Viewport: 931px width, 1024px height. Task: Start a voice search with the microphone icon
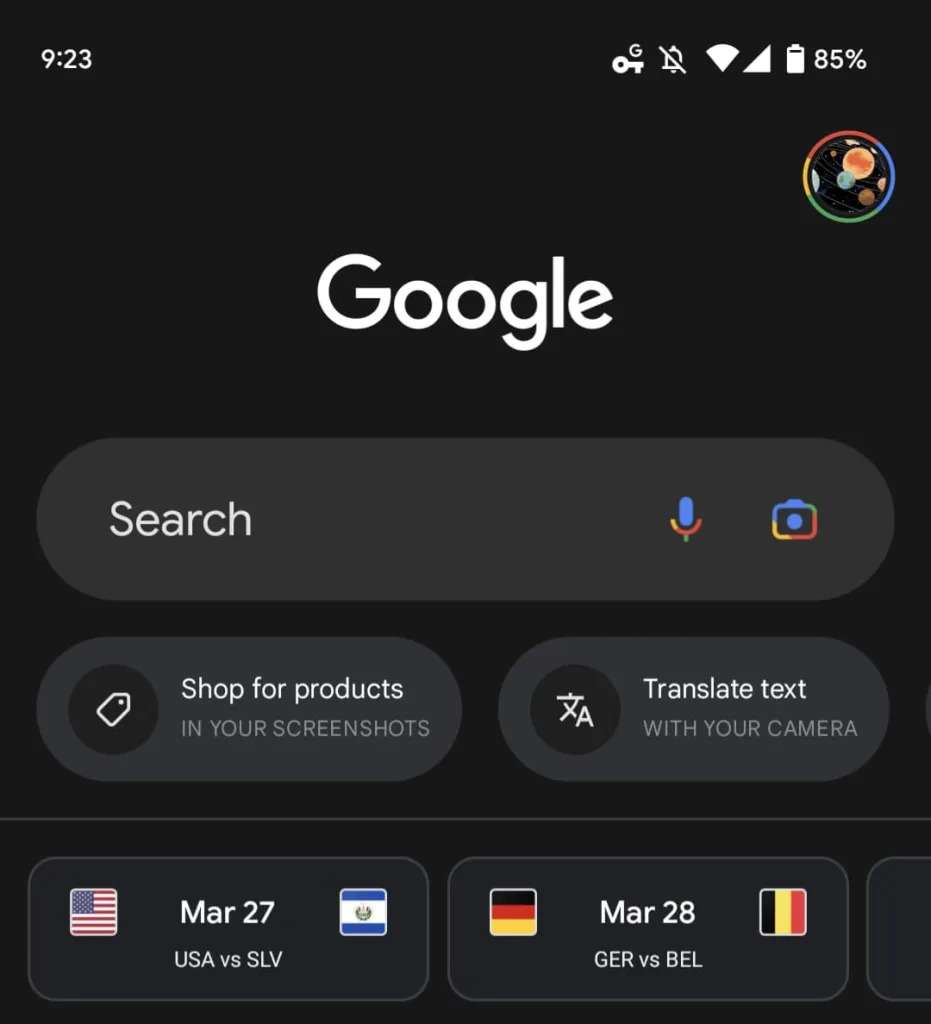pyautogui.click(x=687, y=518)
